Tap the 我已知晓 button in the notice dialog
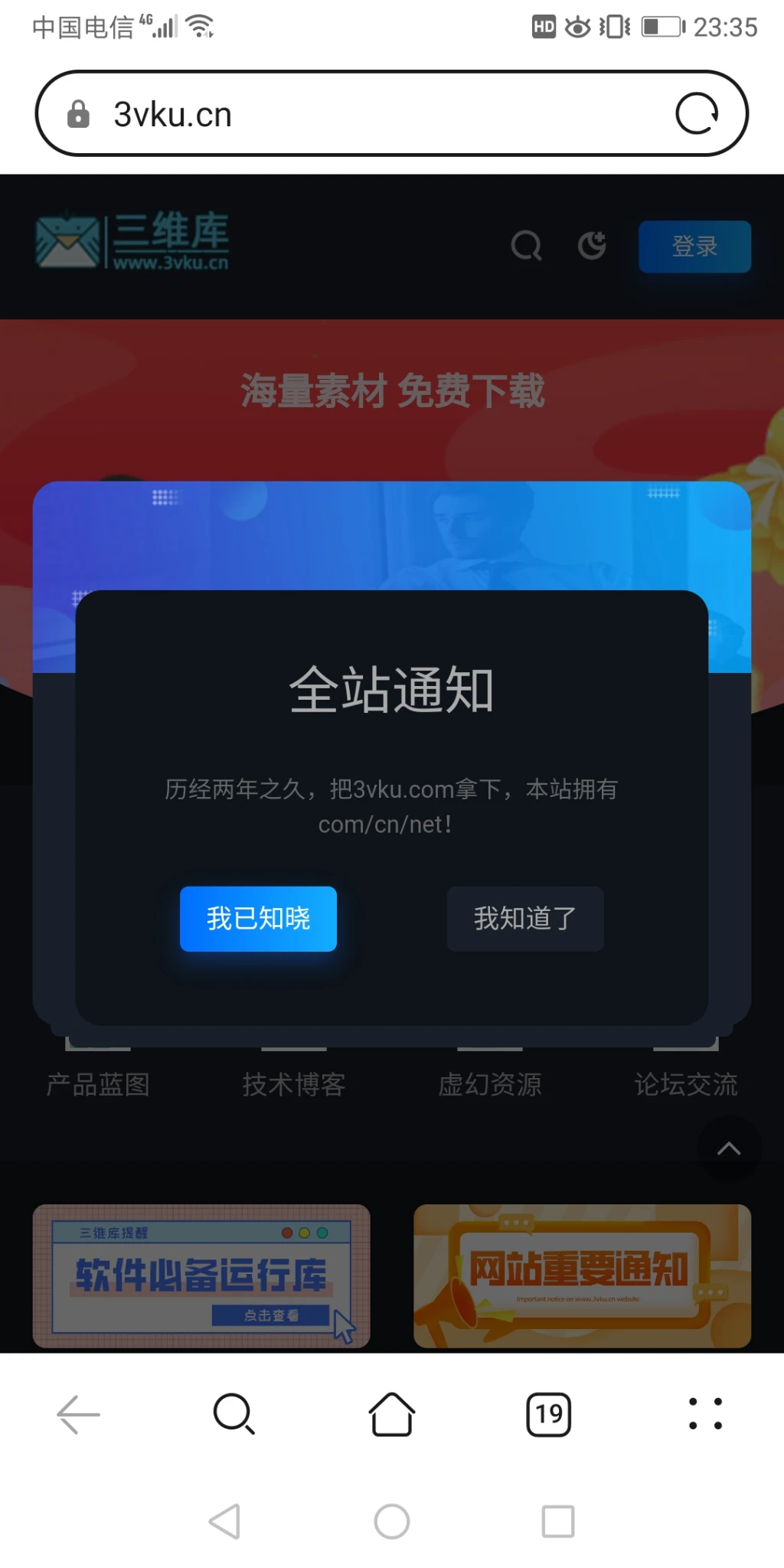Screen dimensions: 784x1568 tap(258, 918)
